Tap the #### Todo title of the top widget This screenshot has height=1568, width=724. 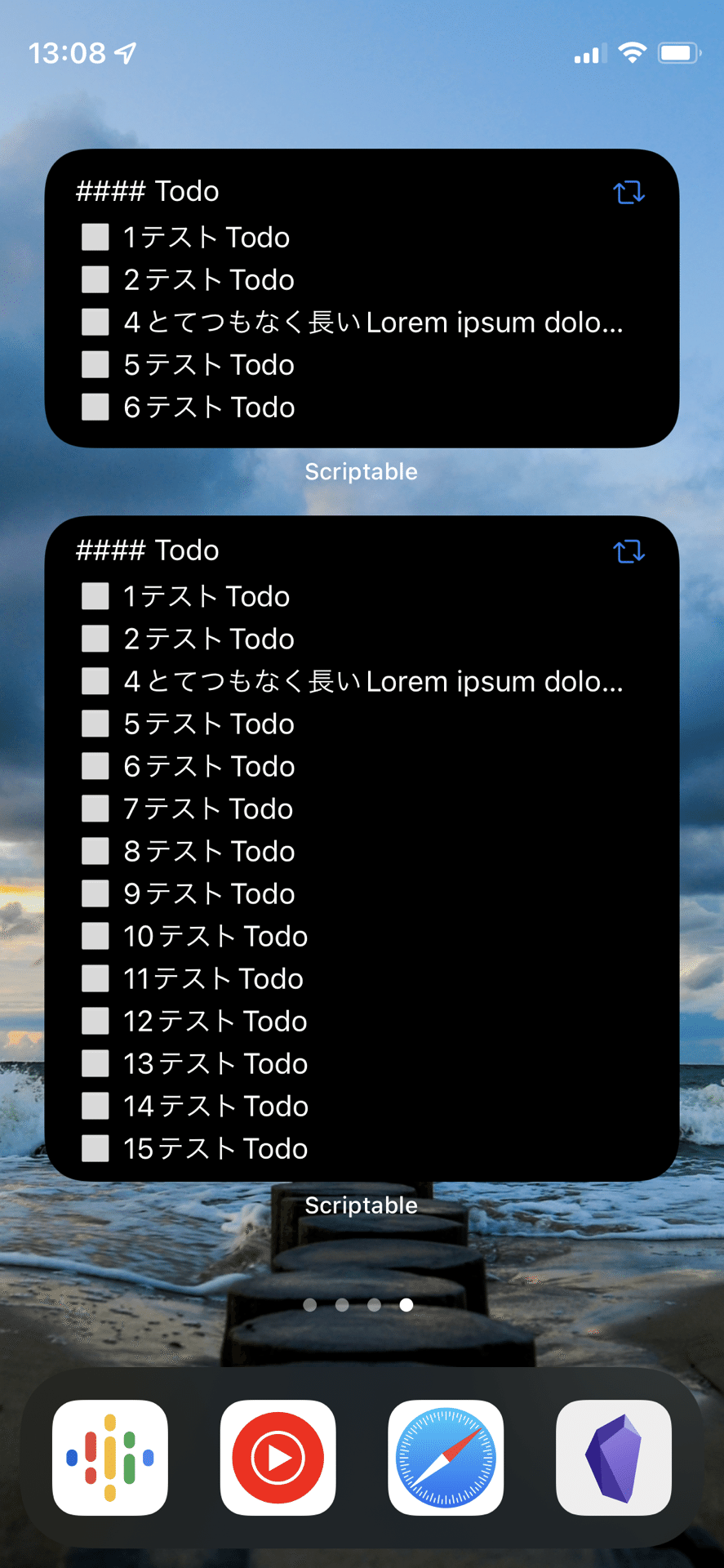(x=147, y=191)
